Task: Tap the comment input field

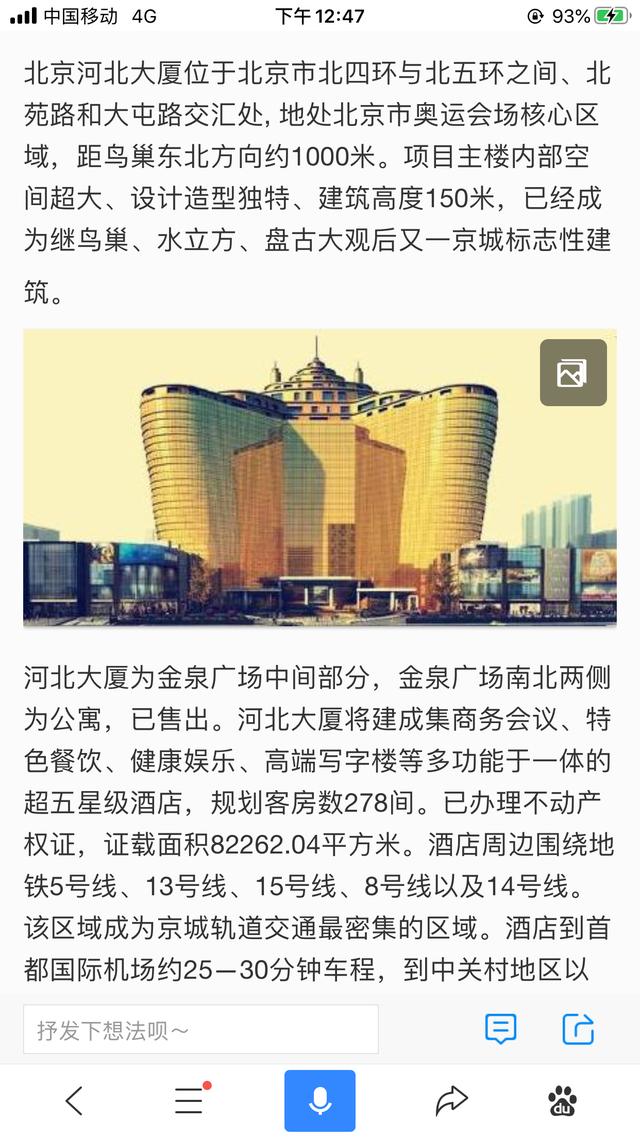Action: [x=201, y=1029]
